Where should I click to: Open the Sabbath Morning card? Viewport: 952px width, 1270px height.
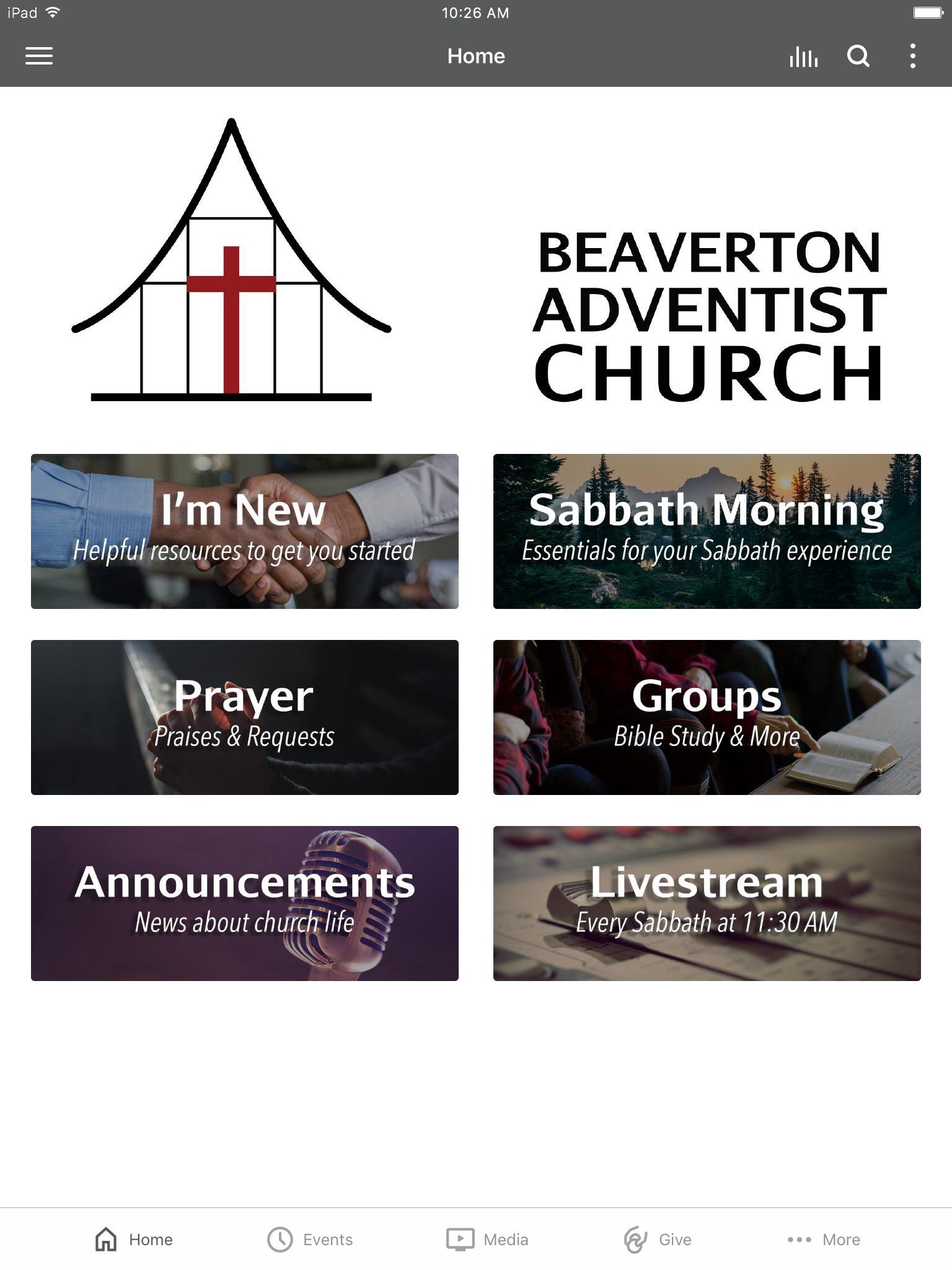707,531
